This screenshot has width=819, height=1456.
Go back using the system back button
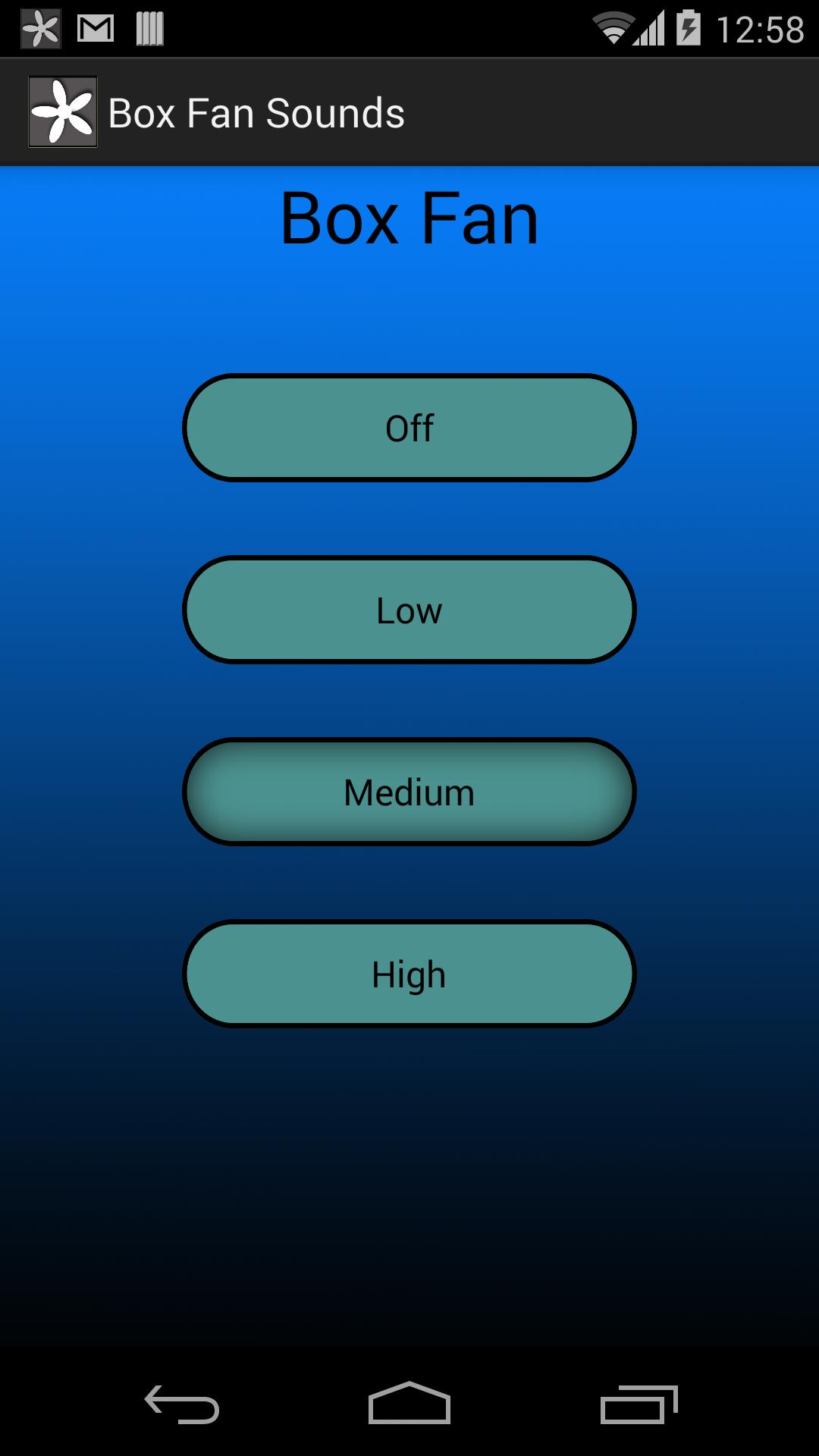182,1404
